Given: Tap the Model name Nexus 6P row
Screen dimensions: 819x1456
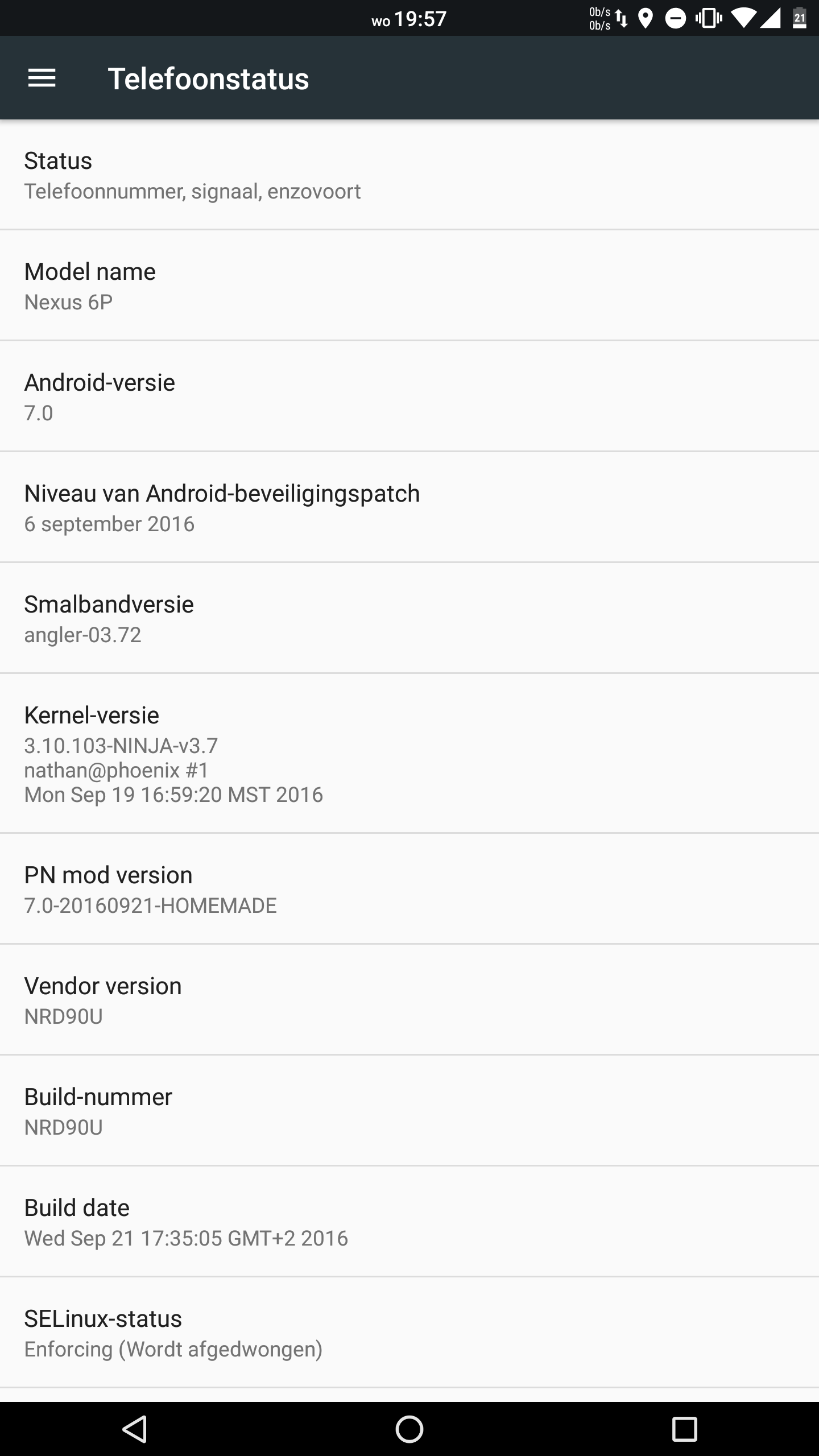Looking at the screenshot, I should click(x=409, y=286).
